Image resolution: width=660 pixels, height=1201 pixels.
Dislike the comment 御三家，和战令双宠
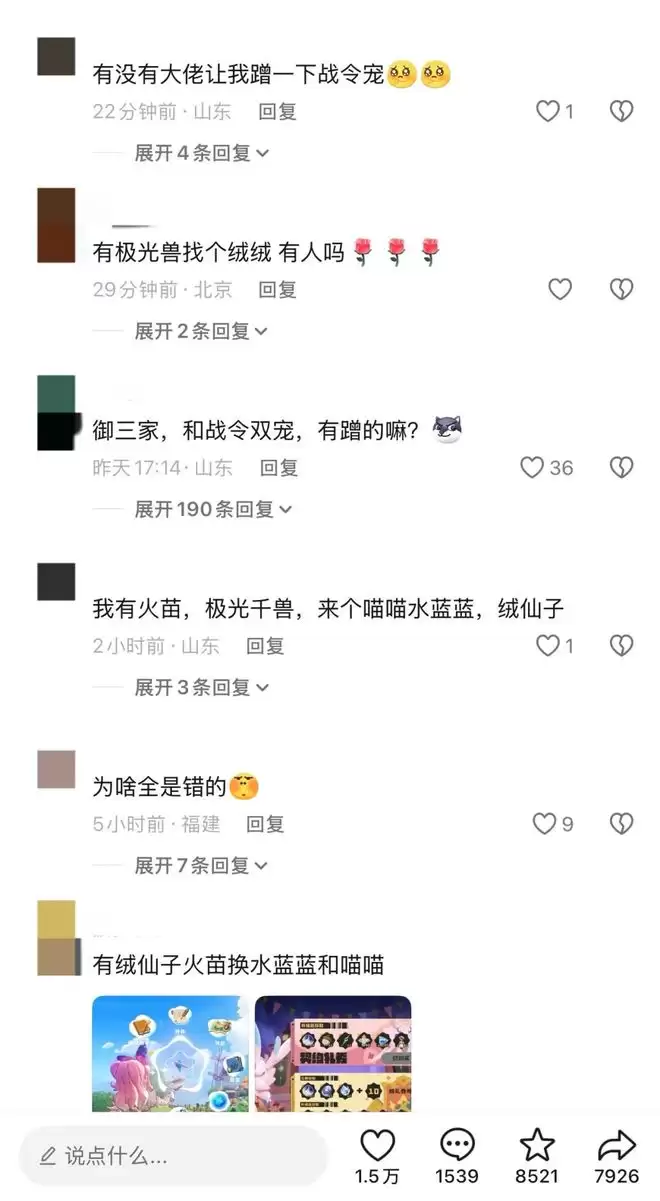tap(622, 467)
